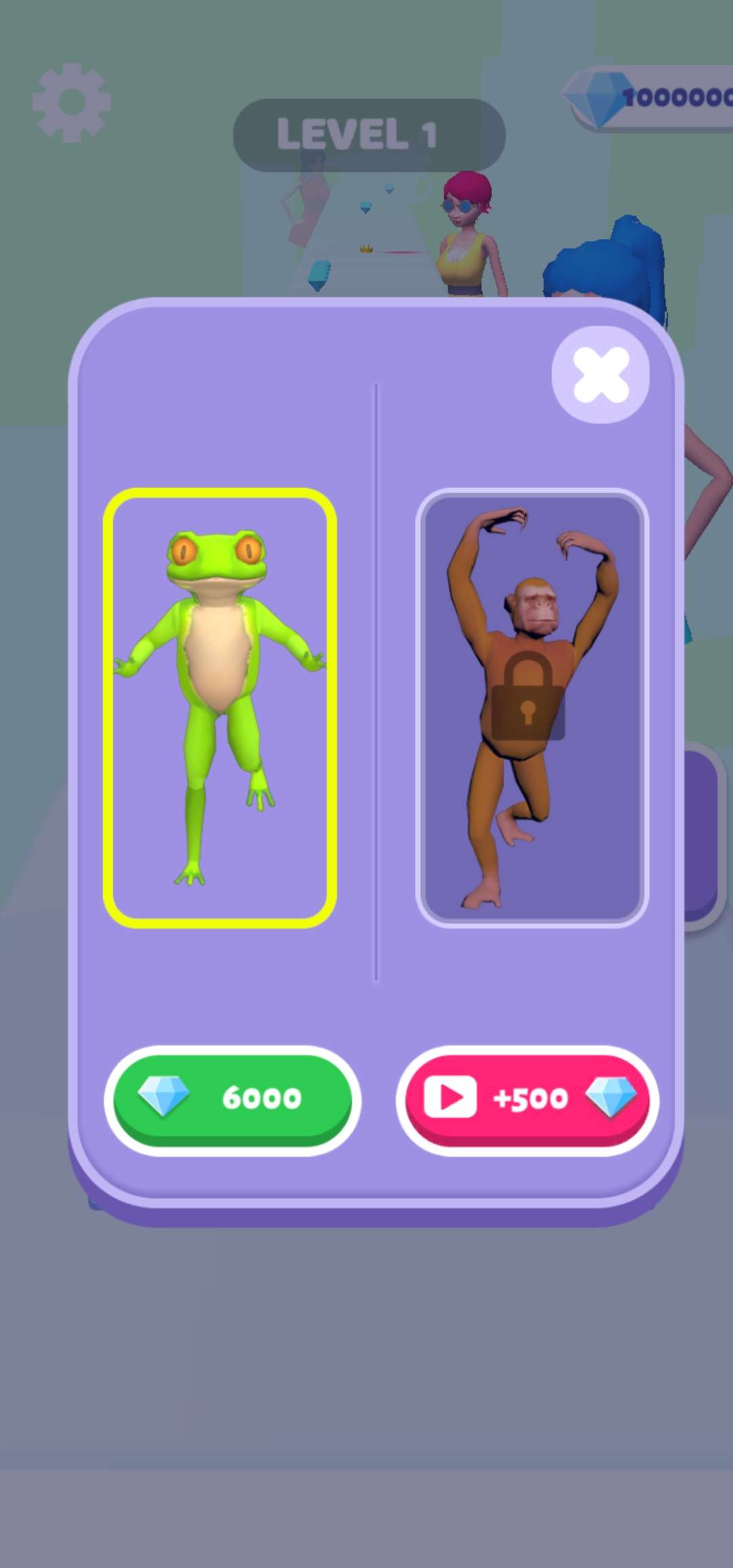Tap the locked monkey character
The image size is (733, 1568).
pyautogui.click(x=532, y=707)
